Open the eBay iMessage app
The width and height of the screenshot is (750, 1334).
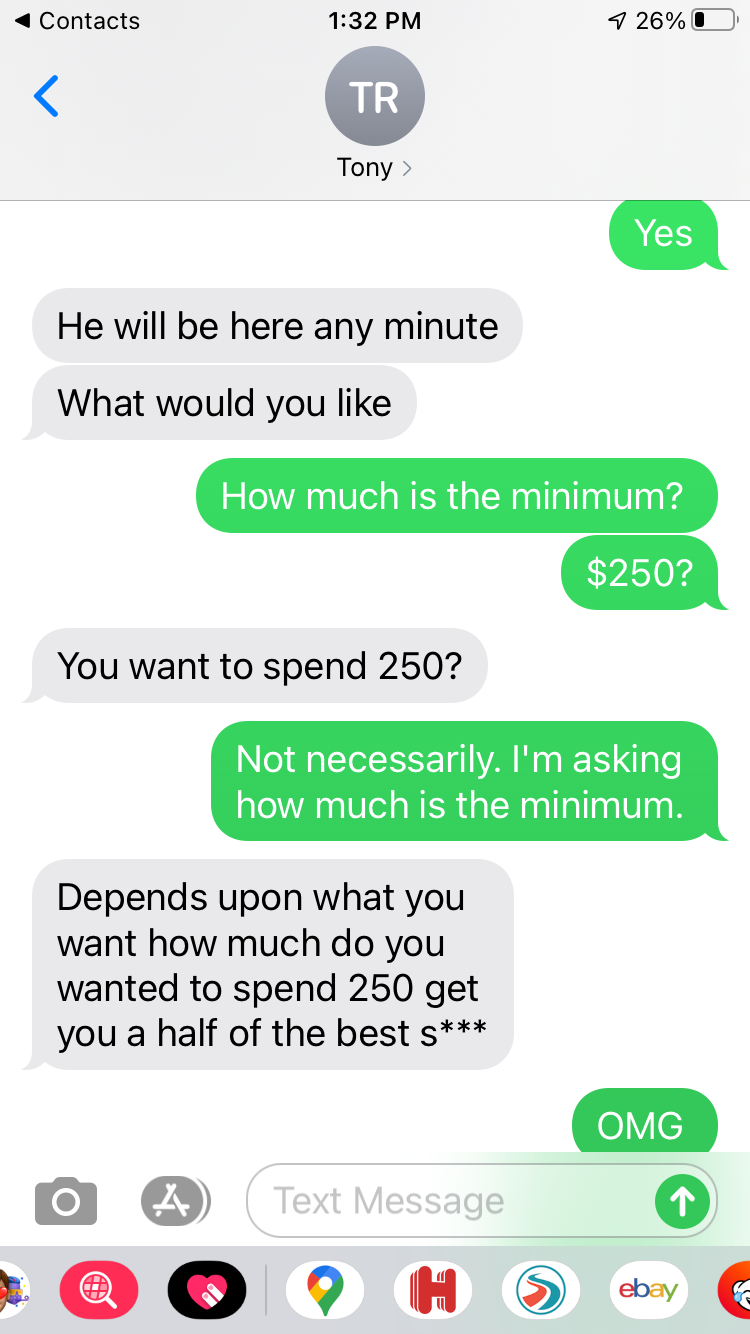(648, 1290)
